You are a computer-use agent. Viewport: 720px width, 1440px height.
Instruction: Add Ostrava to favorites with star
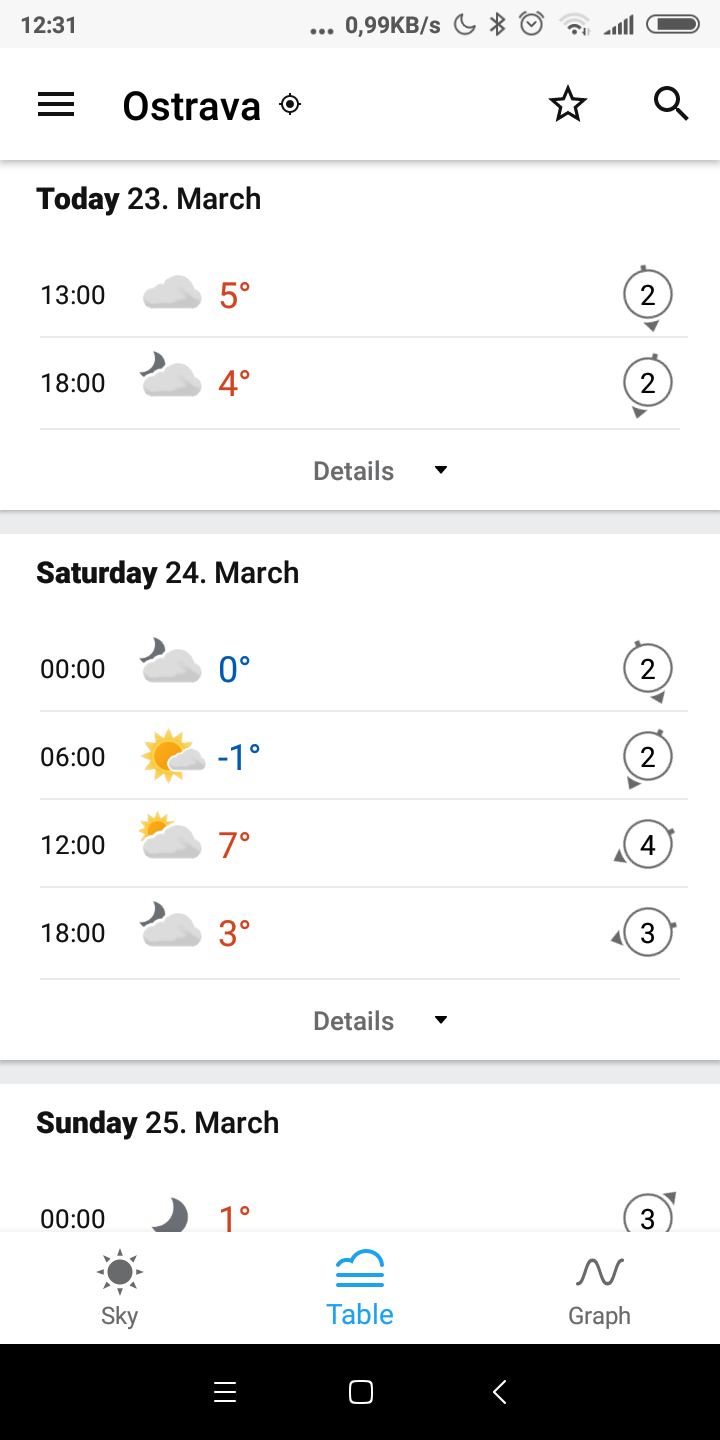coord(568,104)
